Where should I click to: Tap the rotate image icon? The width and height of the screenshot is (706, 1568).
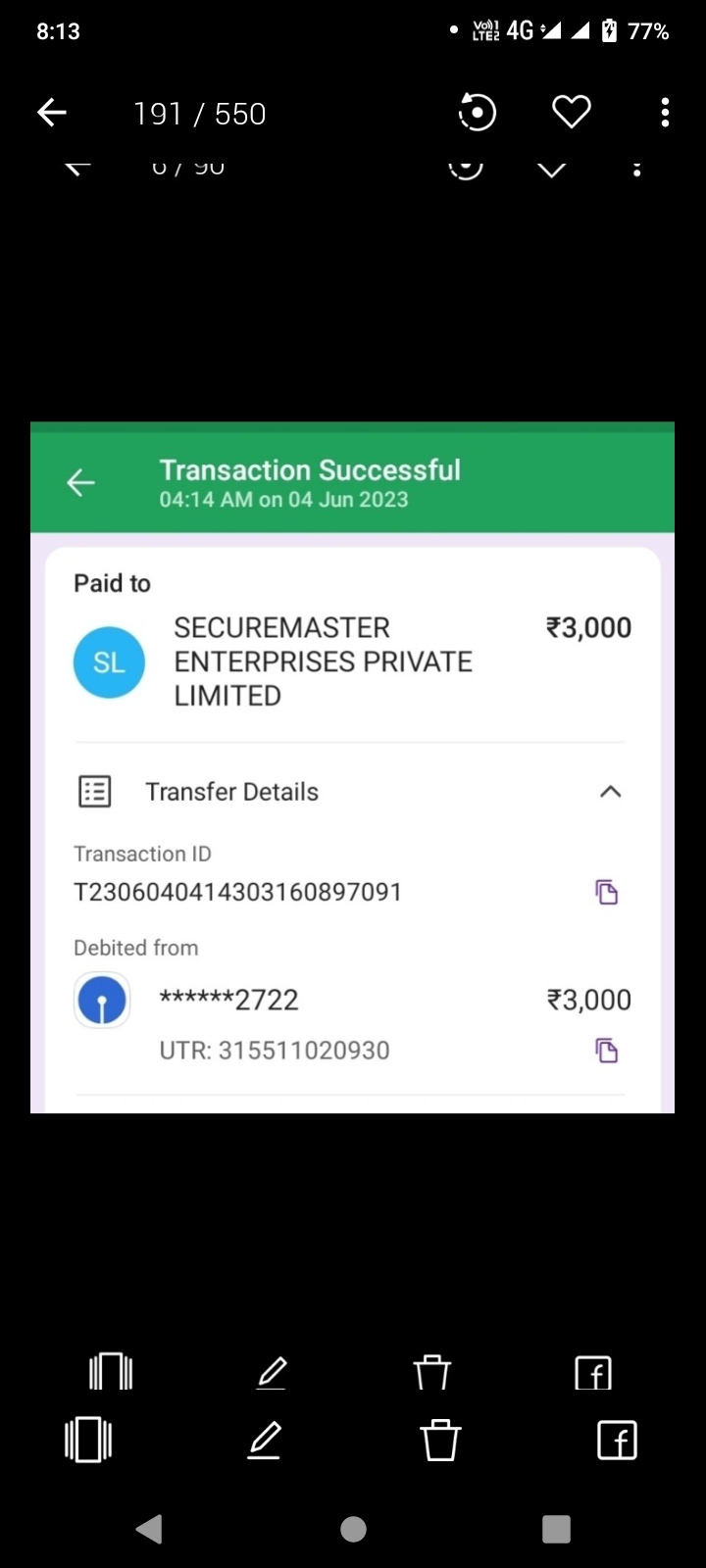[x=478, y=114]
